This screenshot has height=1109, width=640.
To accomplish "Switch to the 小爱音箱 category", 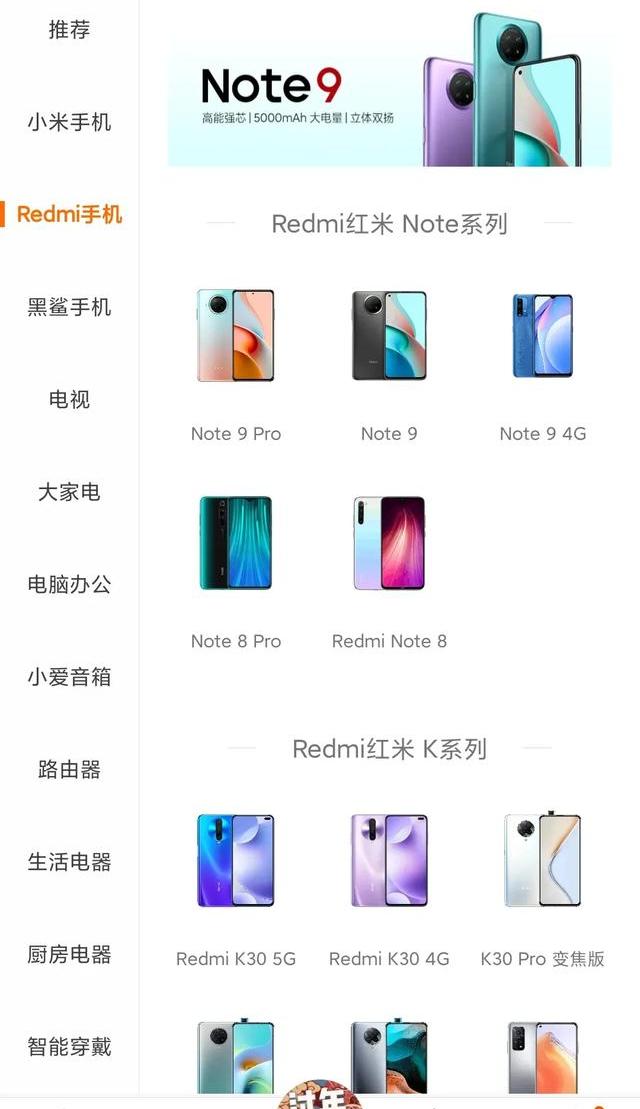I will point(69,677).
